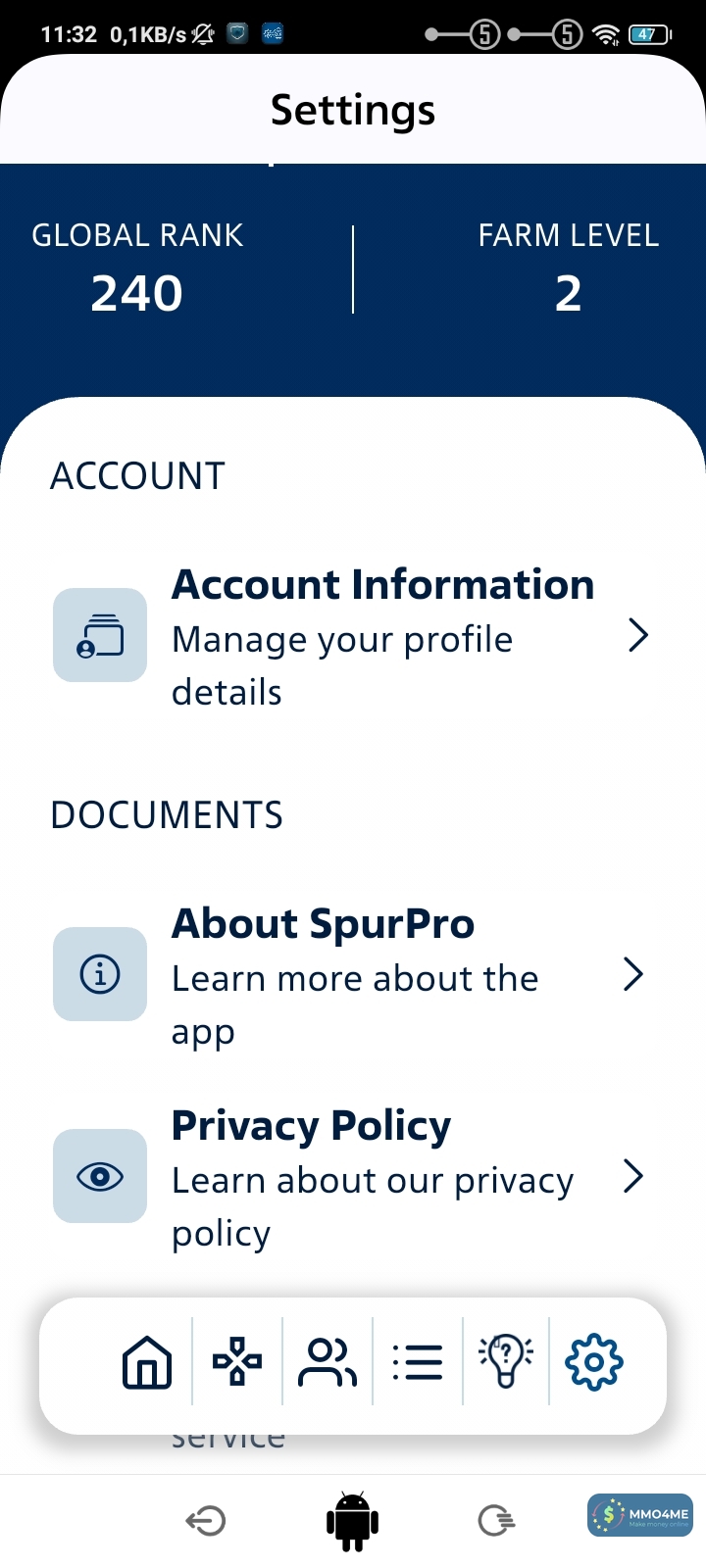Tap the system back button
The image size is (706, 1568).
click(x=206, y=1521)
